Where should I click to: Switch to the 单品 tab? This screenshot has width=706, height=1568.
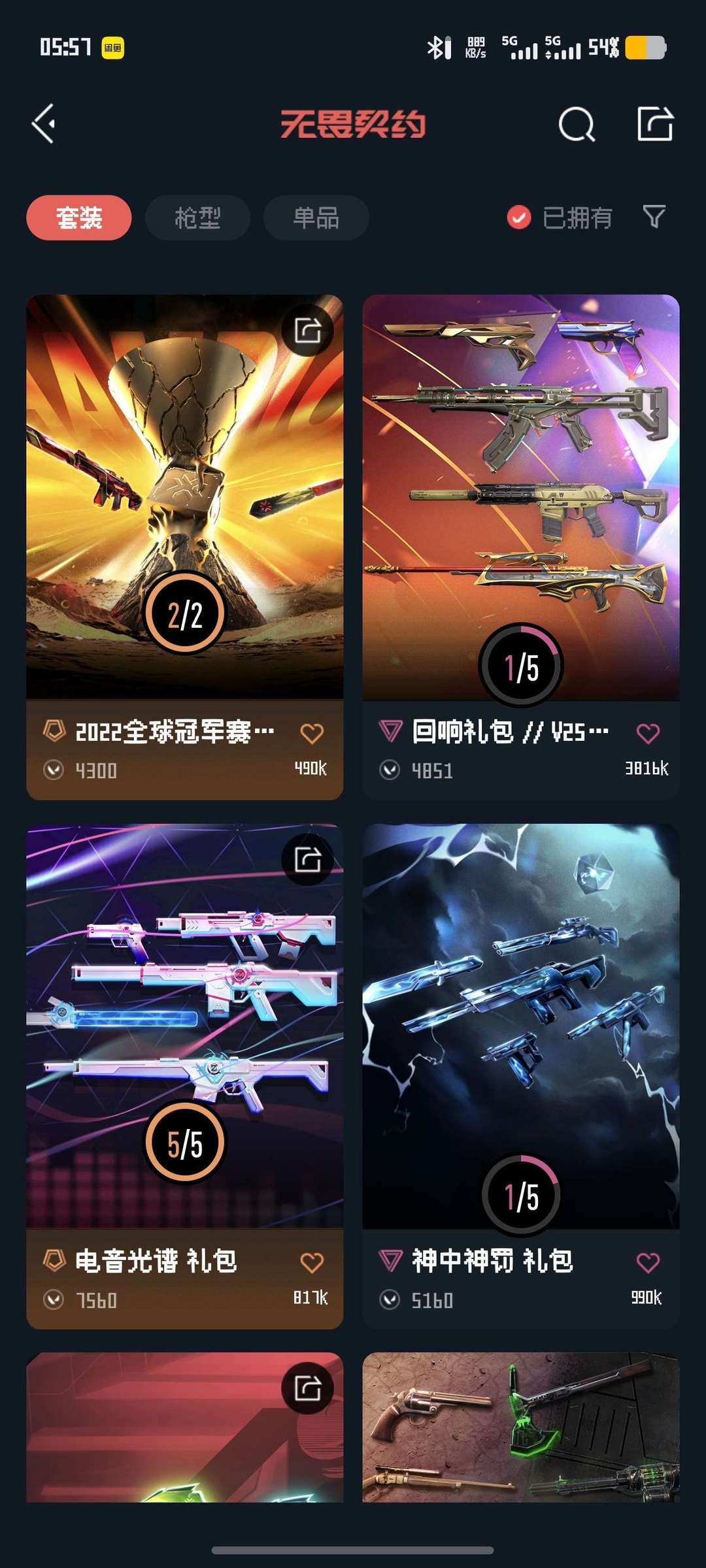316,218
